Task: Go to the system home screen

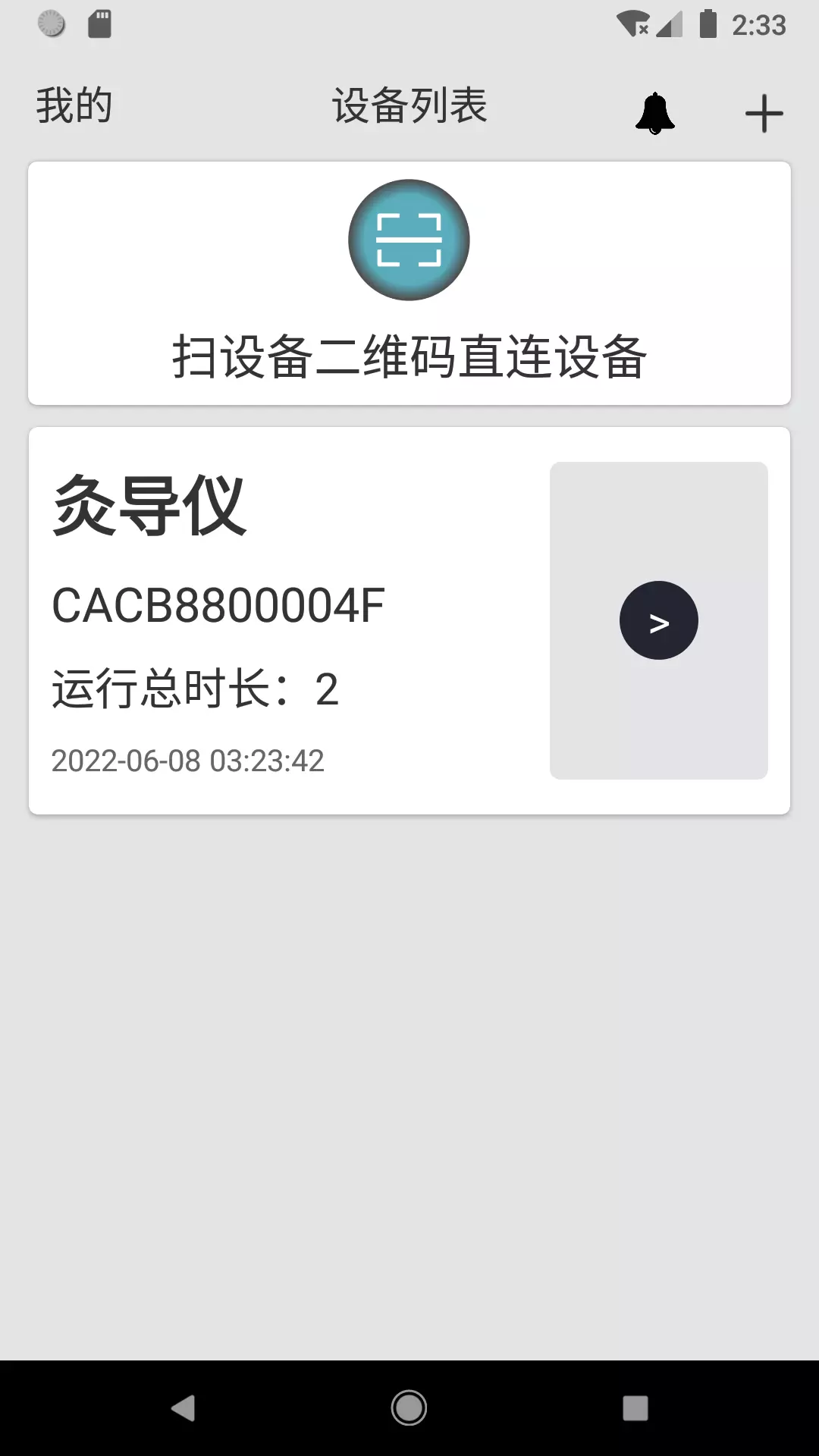Action: coord(409,1408)
